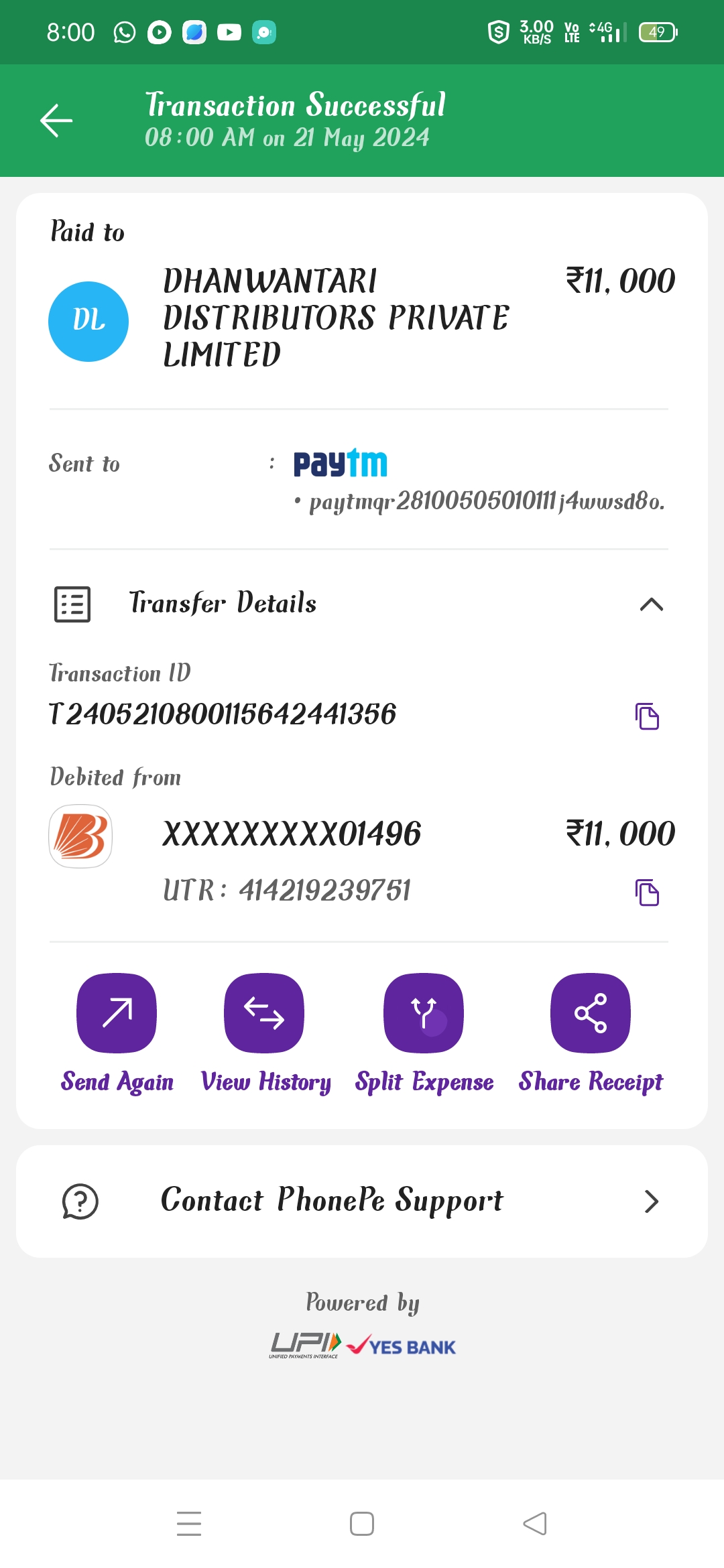The height and width of the screenshot is (1568, 724).
Task: Open the DL payee avatar
Action: [88, 322]
